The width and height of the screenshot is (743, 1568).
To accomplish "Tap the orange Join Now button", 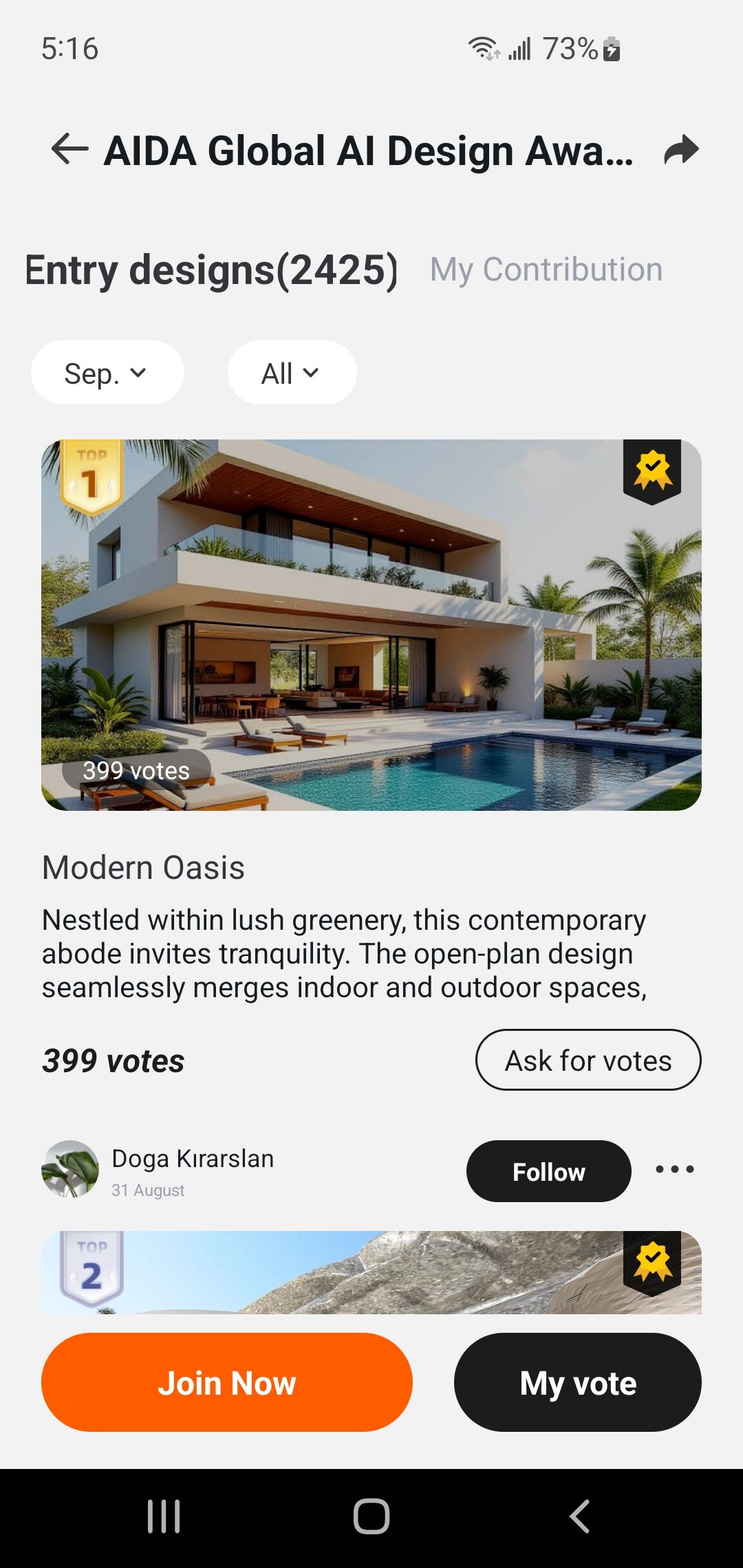I will 227,1382.
